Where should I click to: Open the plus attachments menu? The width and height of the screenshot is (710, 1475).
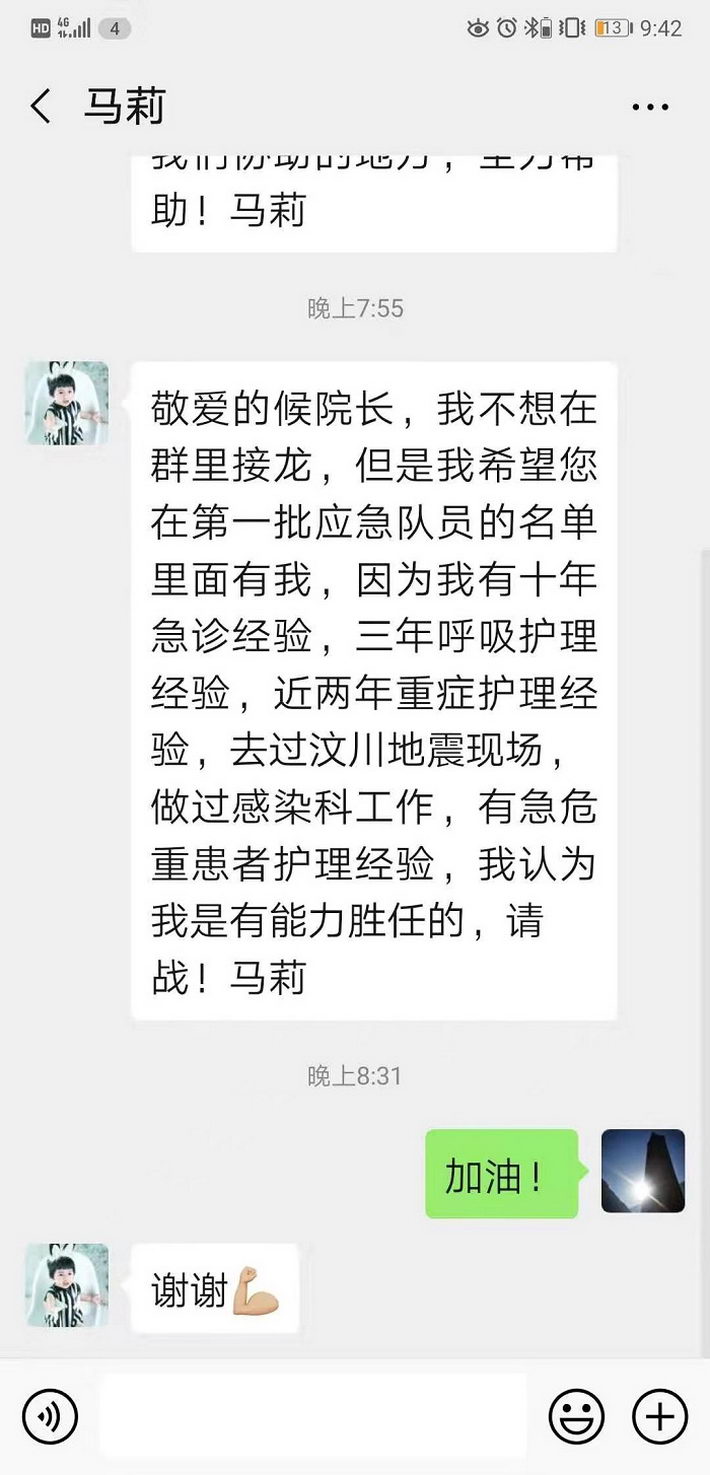click(x=660, y=1416)
